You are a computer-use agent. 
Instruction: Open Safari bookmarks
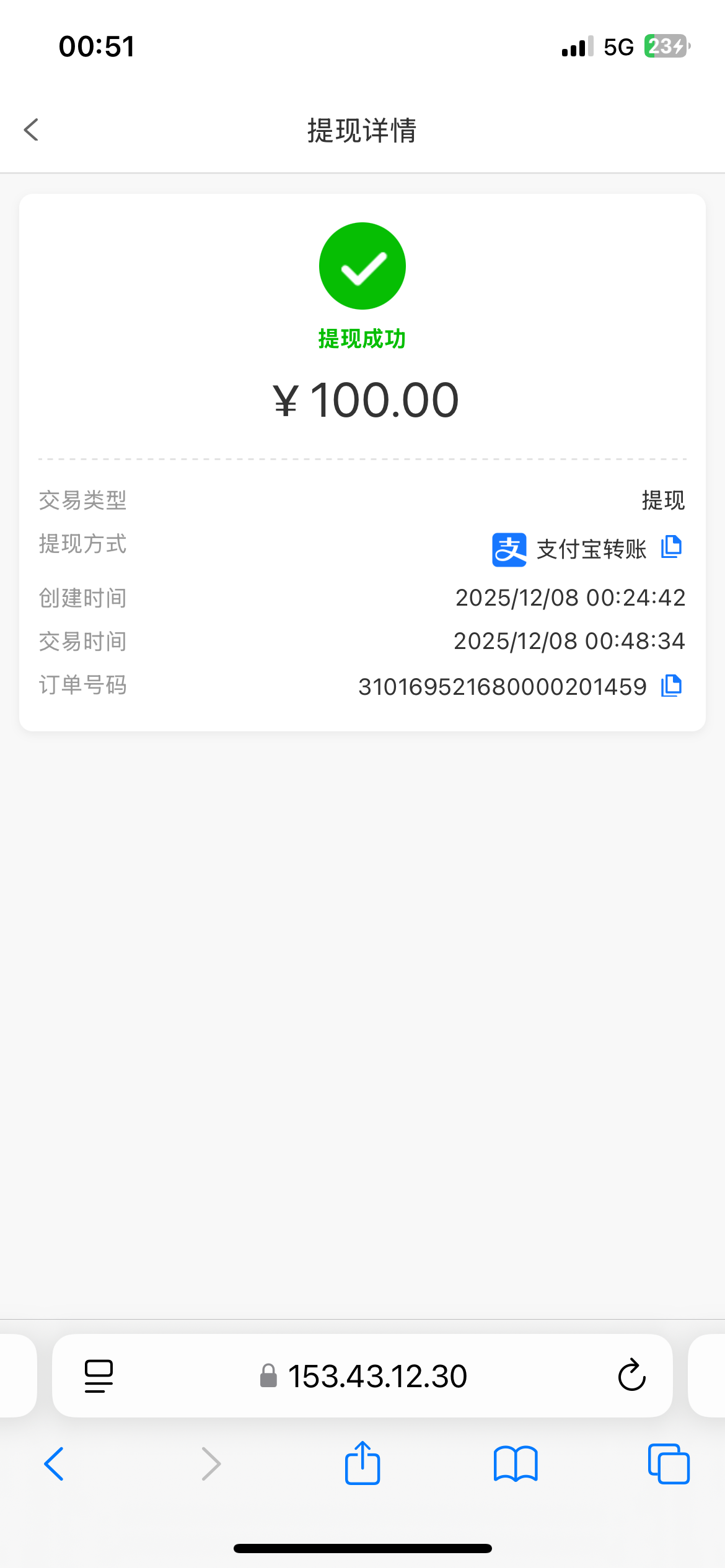(x=516, y=1464)
